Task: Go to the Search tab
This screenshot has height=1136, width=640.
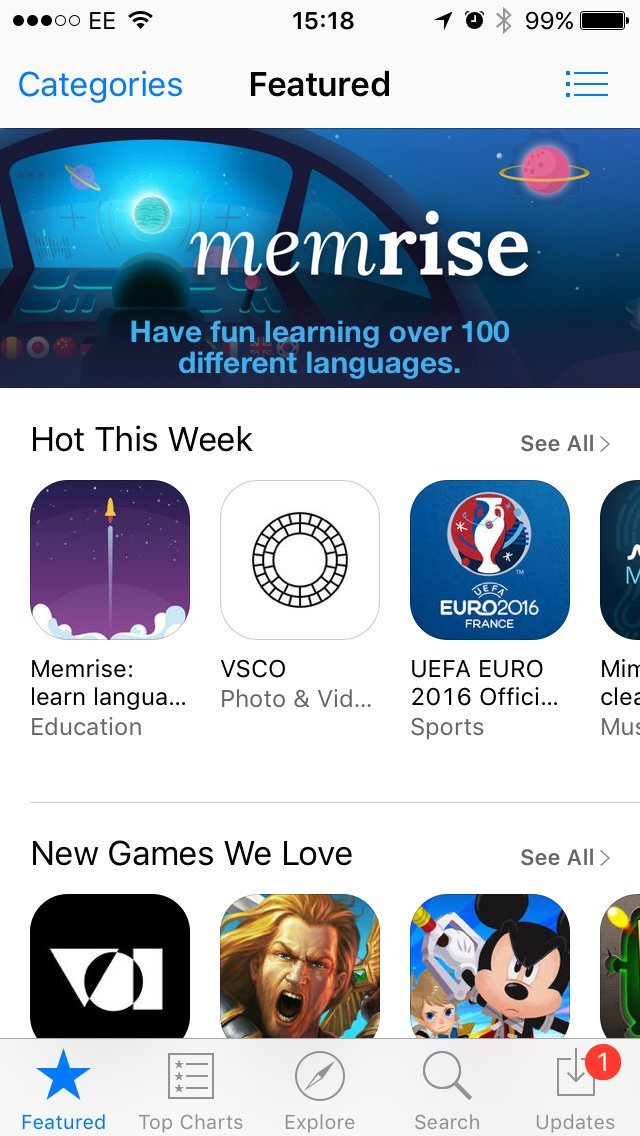Action: tap(447, 1090)
